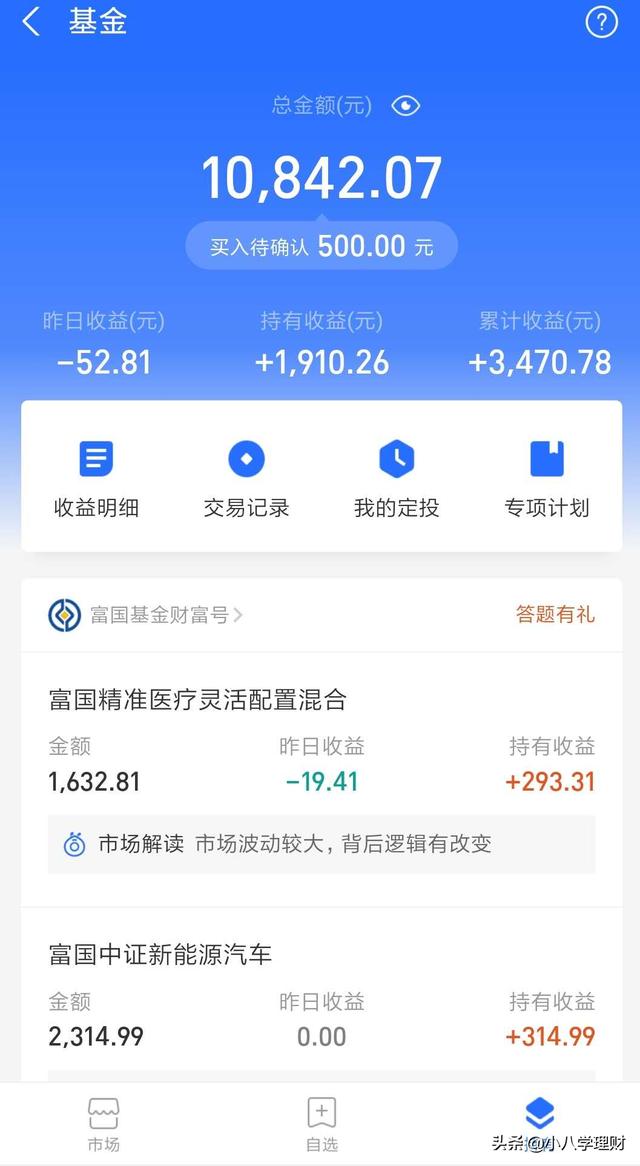This screenshot has width=640, height=1166.
Task: Switch to the 市场 tab
Action: [x=103, y=1124]
